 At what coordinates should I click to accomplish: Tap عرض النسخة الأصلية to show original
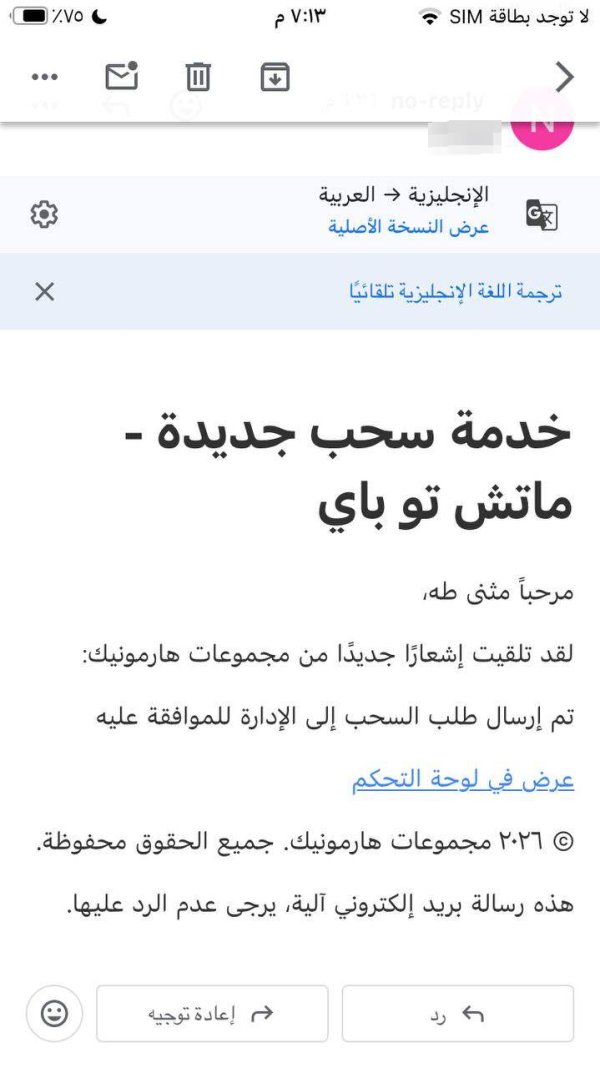[409, 227]
